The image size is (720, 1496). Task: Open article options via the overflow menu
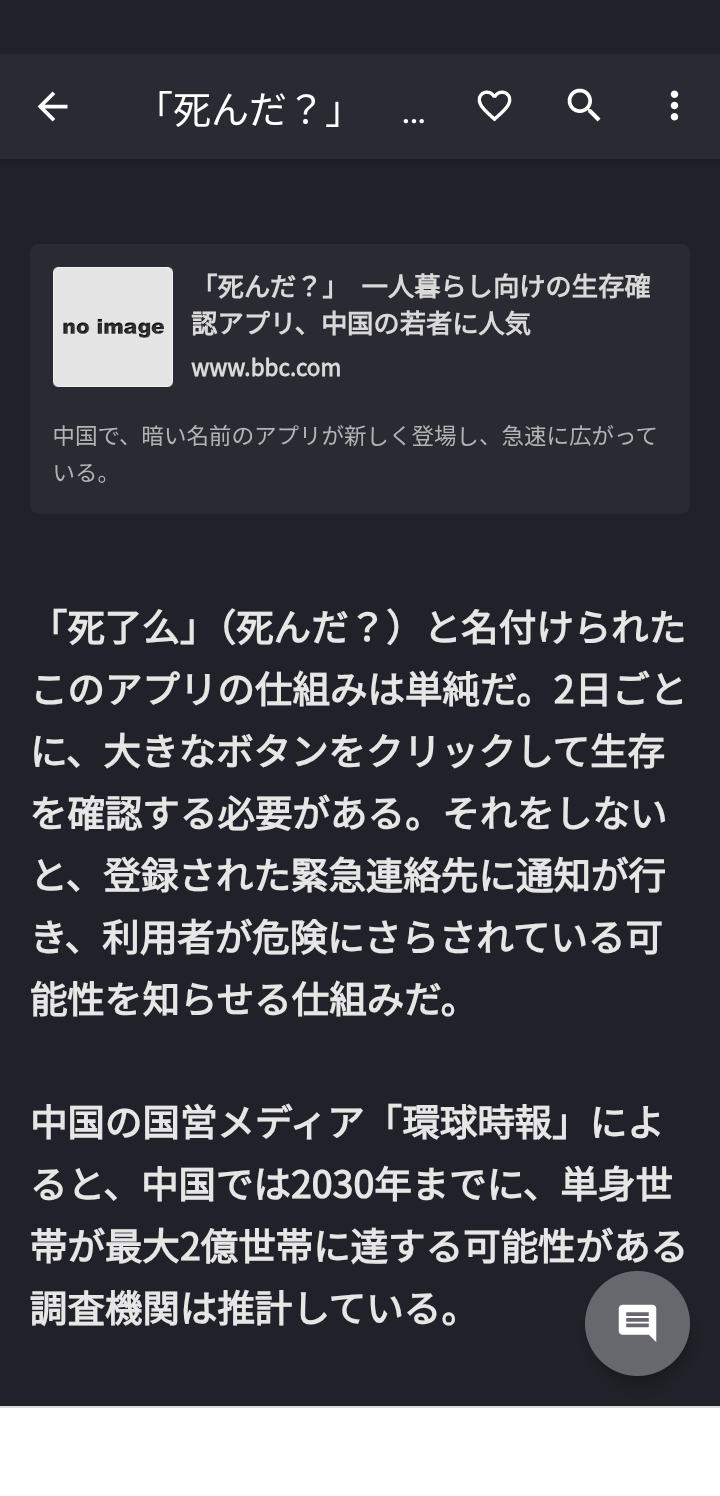[x=674, y=106]
